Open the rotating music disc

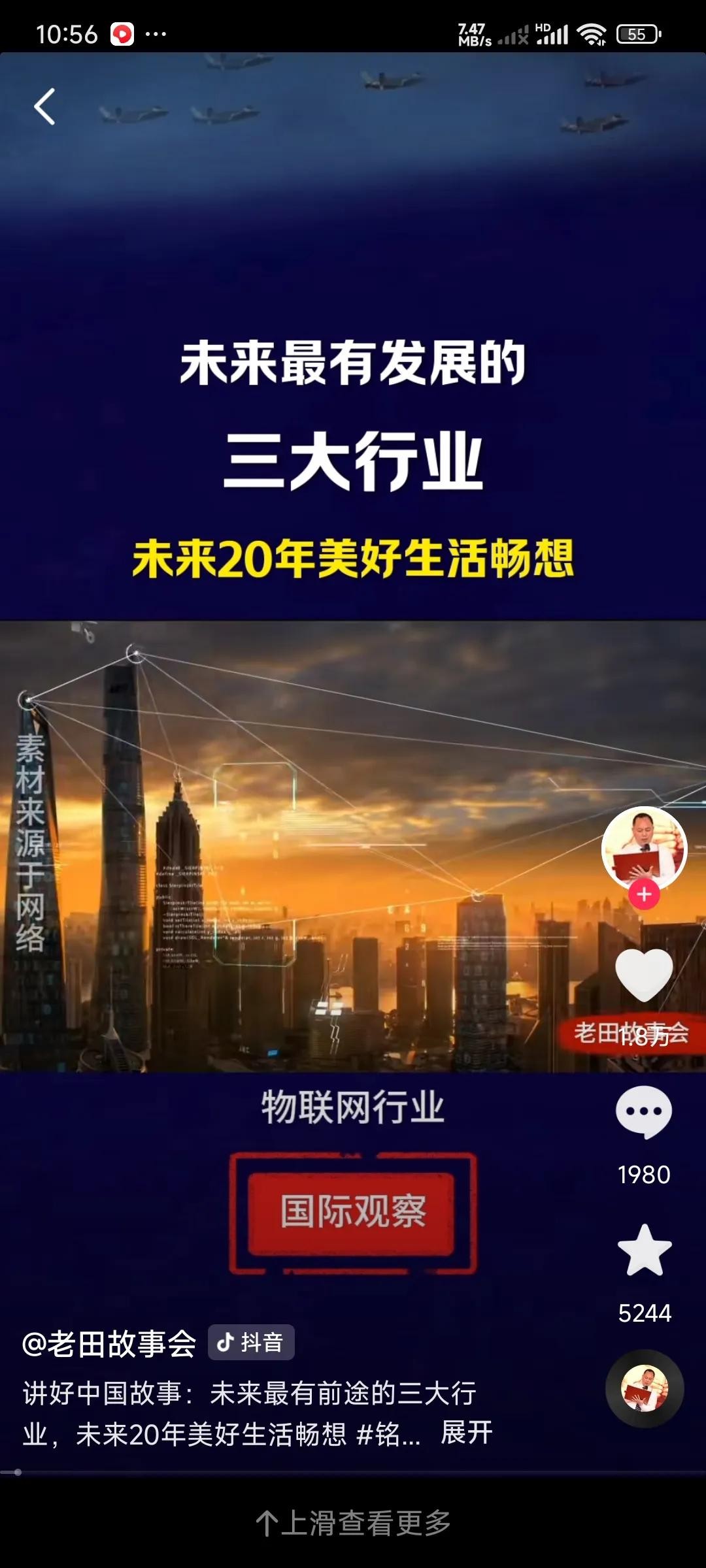pyautogui.click(x=645, y=1388)
